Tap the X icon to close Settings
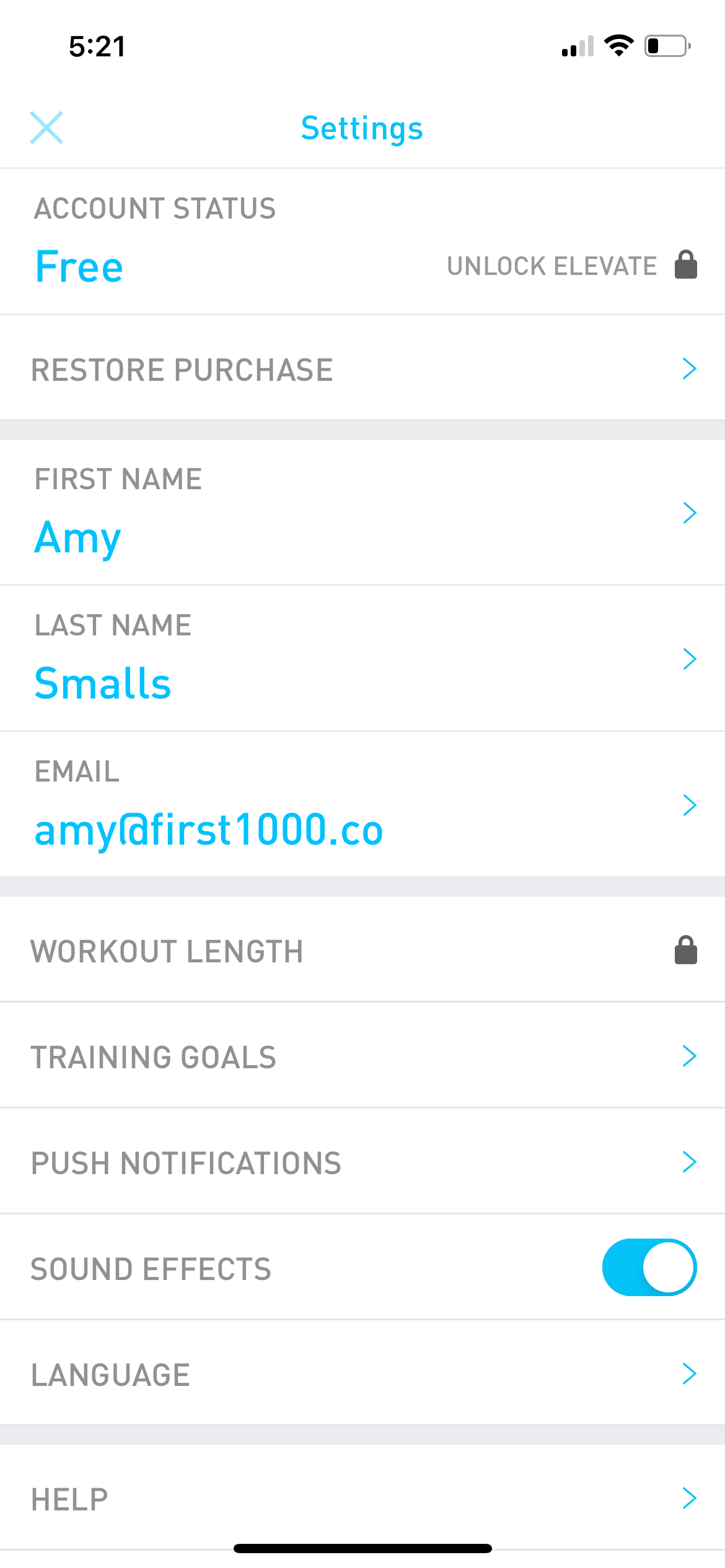Image resolution: width=725 pixels, height=1568 pixels. pyautogui.click(x=47, y=128)
